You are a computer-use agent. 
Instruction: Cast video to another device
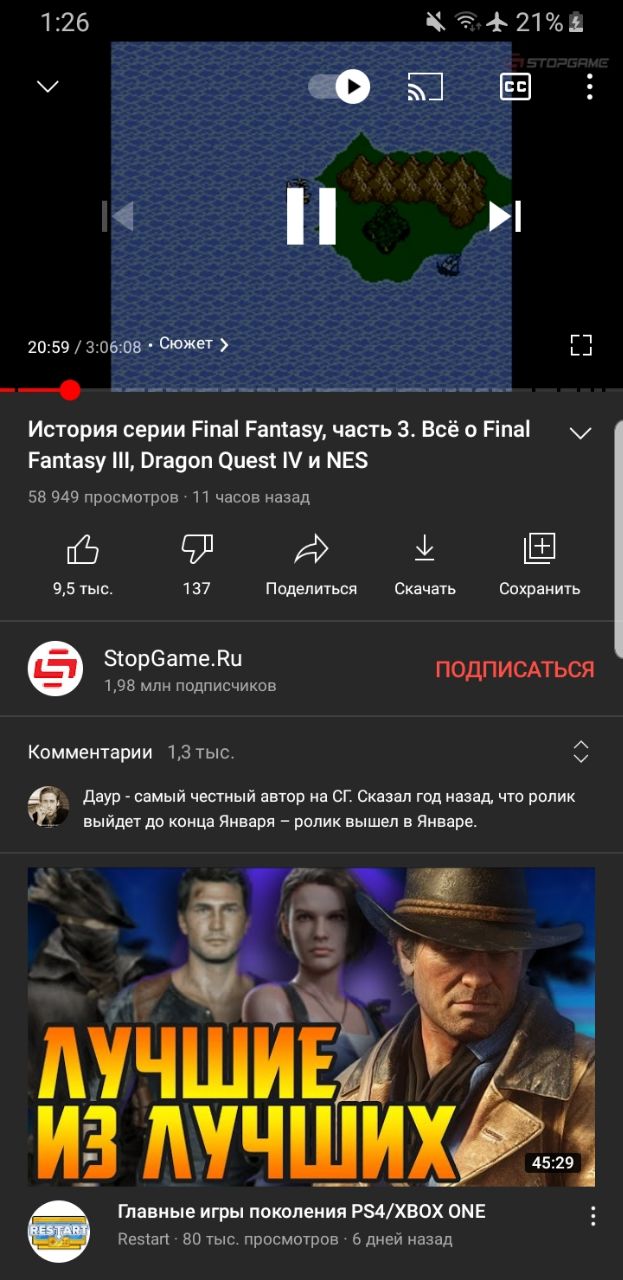pyautogui.click(x=425, y=87)
